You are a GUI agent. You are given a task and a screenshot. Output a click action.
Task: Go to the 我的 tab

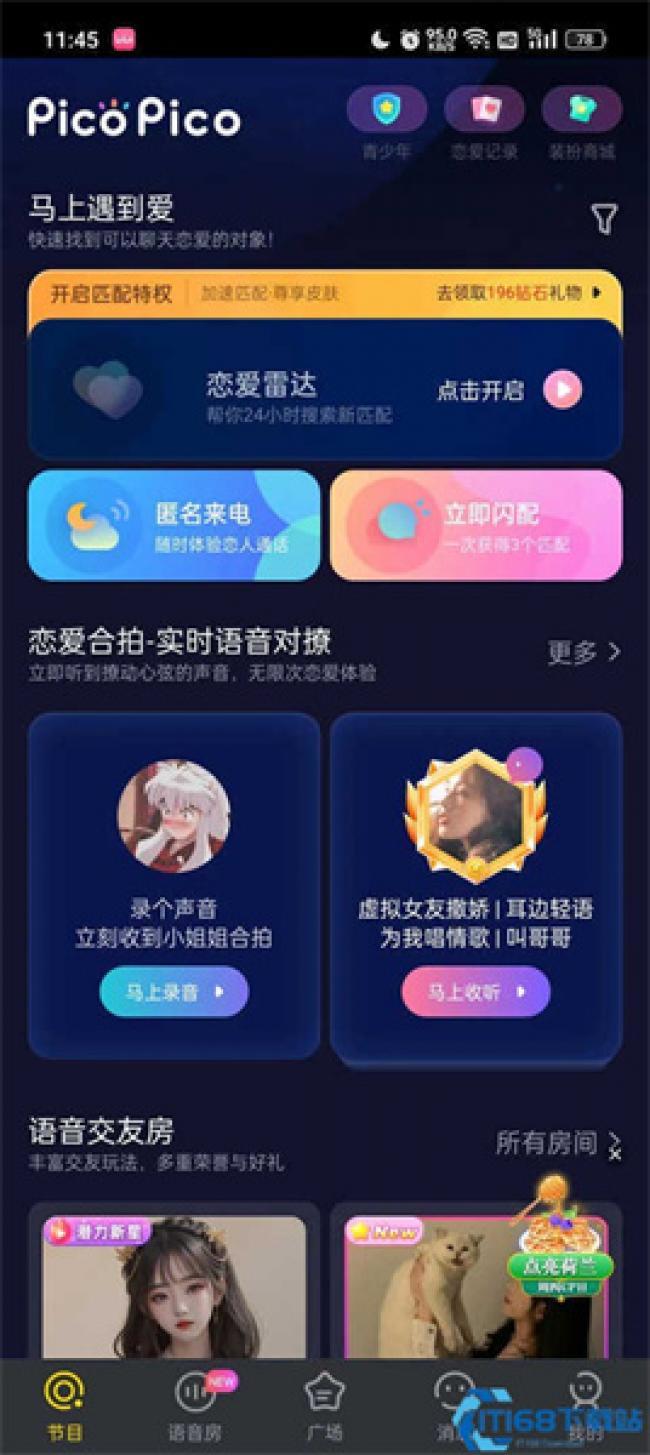585,1407
